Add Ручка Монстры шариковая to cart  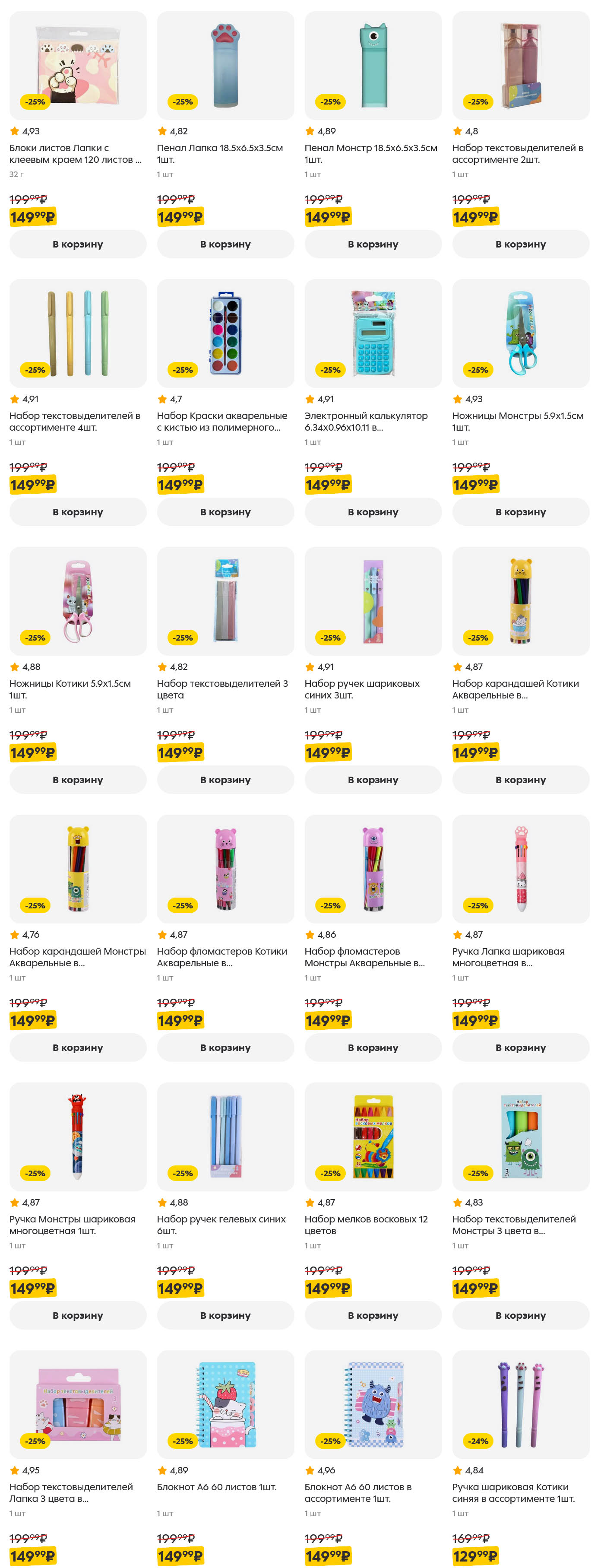[78, 1315]
